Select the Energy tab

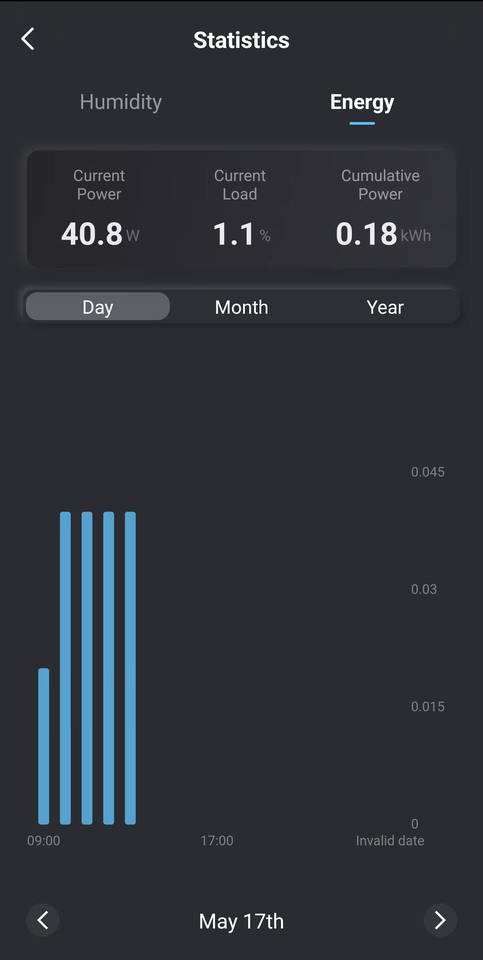362,102
